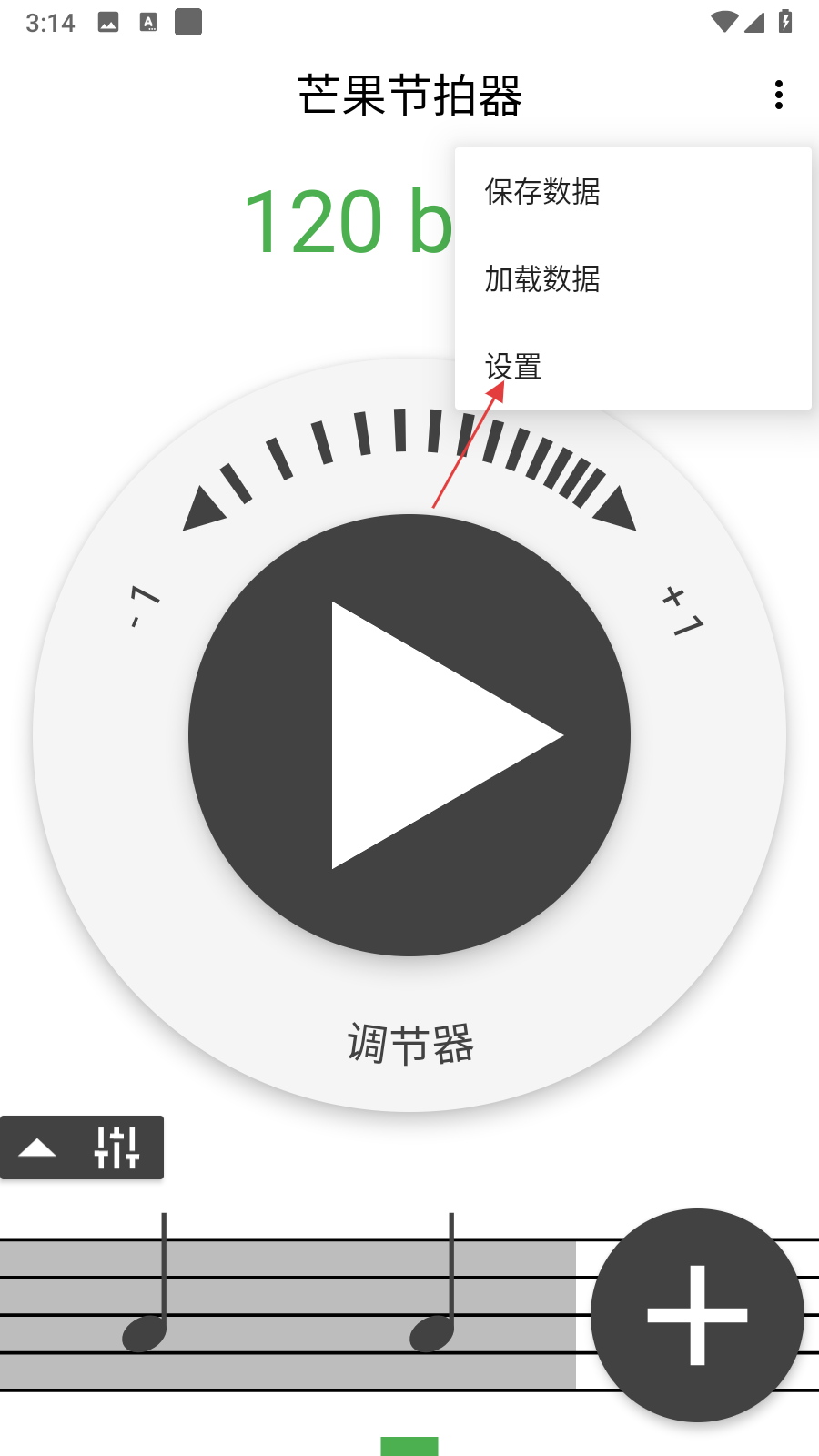Increase tempo with the +1 control

682,612
